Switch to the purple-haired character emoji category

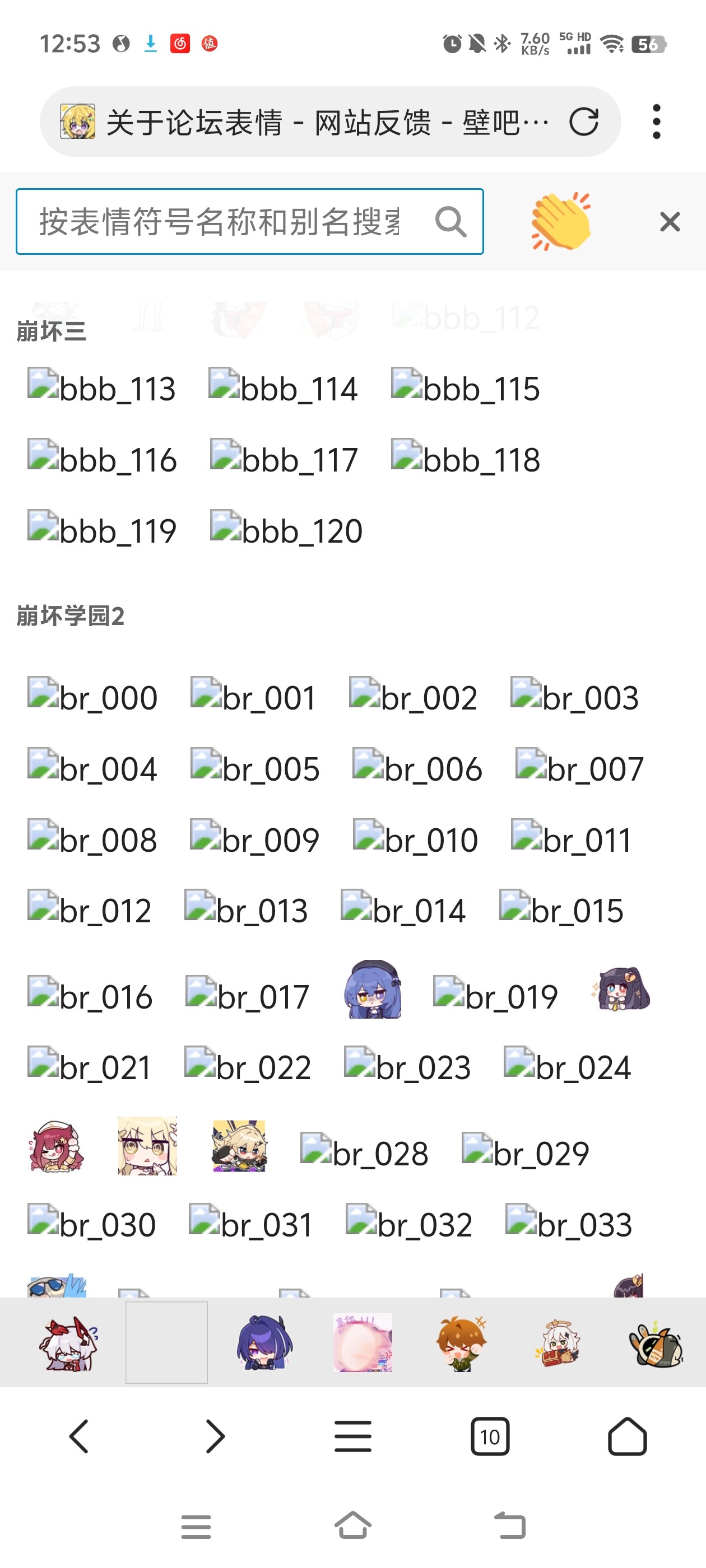[264, 1342]
